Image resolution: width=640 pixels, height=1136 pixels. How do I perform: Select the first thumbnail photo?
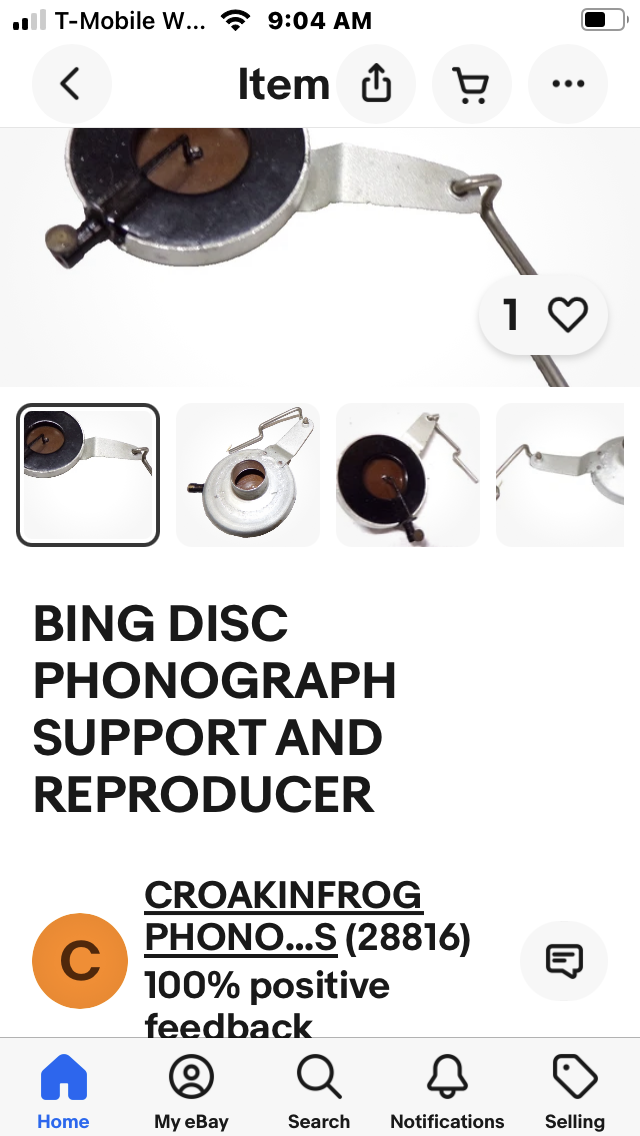(x=88, y=475)
